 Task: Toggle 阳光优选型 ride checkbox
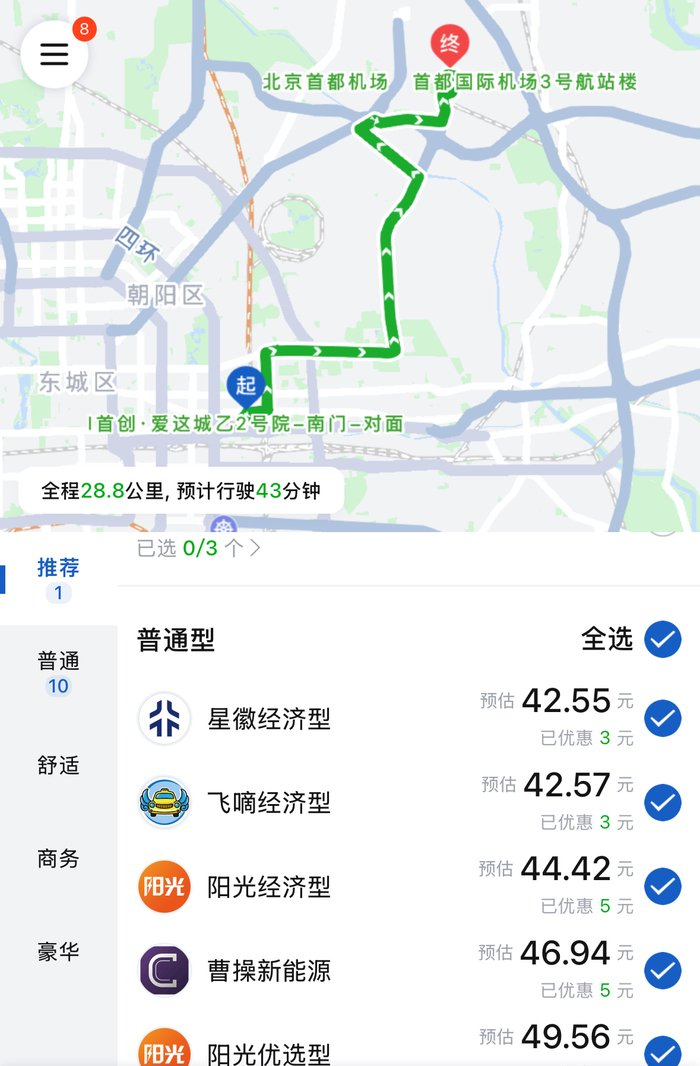pyautogui.click(x=663, y=1051)
